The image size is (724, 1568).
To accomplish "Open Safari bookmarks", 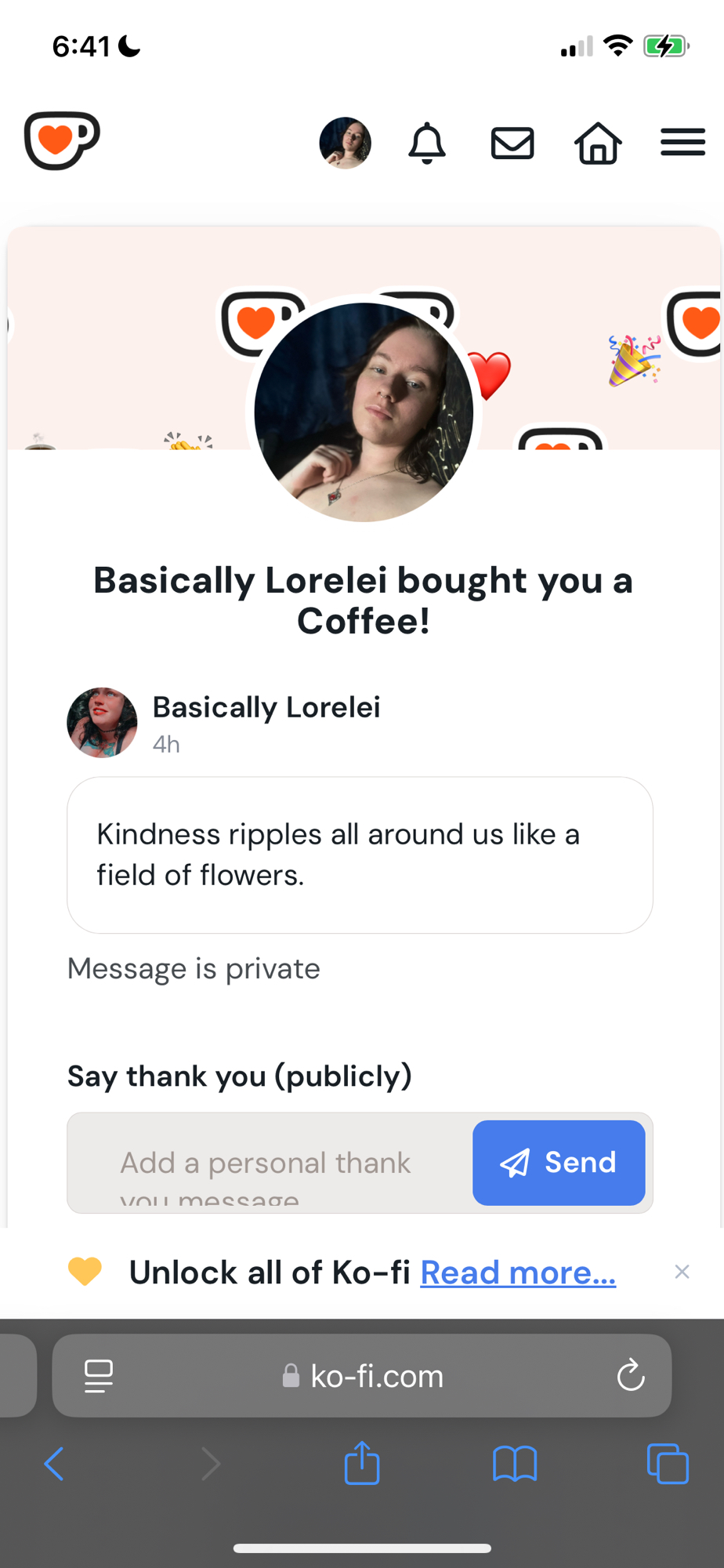I will point(515,1464).
